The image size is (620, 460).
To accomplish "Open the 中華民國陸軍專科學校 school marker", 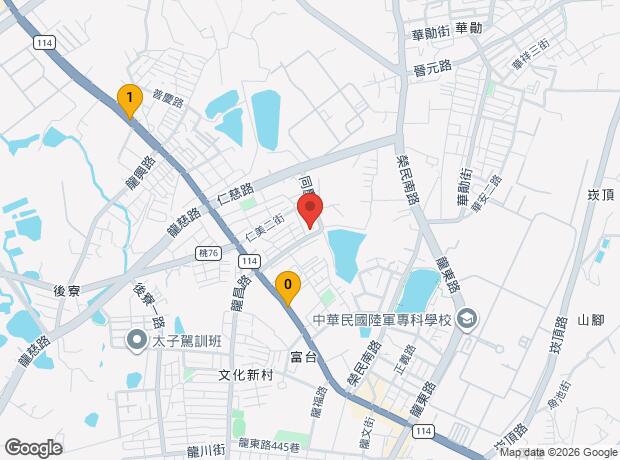I will point(467,319).
